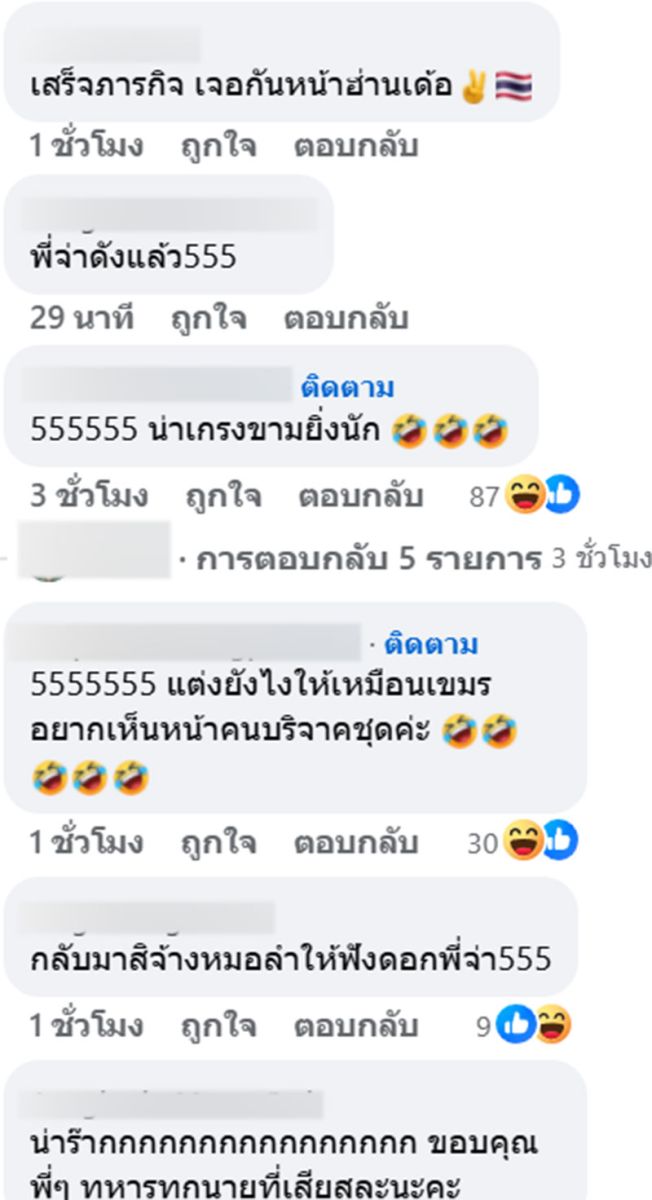
Task: Reply to the comment 'น่าเกรงขามยิ่งนัก'
Action: tap(360, 495)
